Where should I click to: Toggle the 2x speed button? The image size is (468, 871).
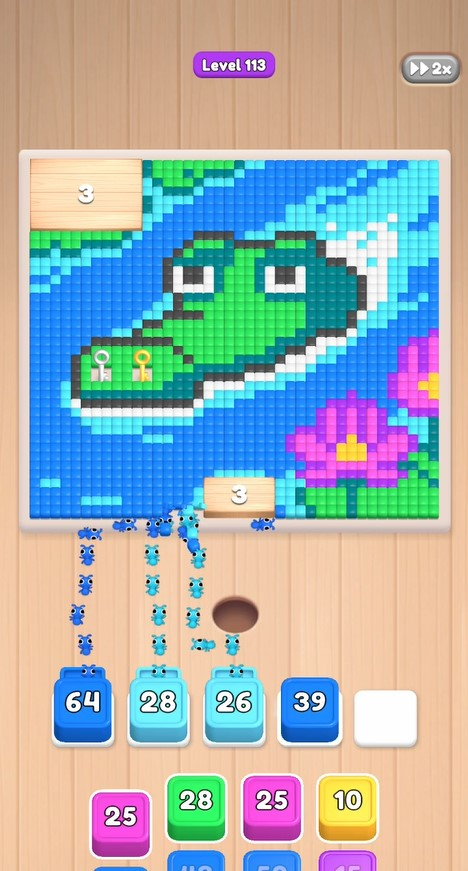coord(431,69)
